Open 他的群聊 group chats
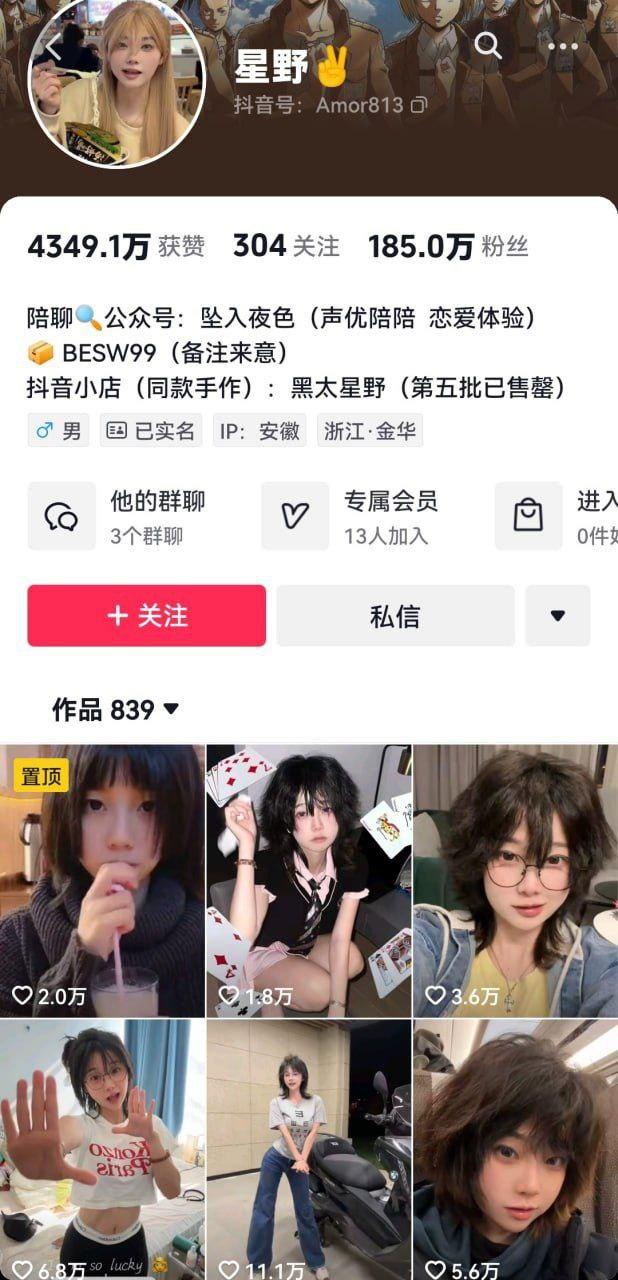 (130, 516)
